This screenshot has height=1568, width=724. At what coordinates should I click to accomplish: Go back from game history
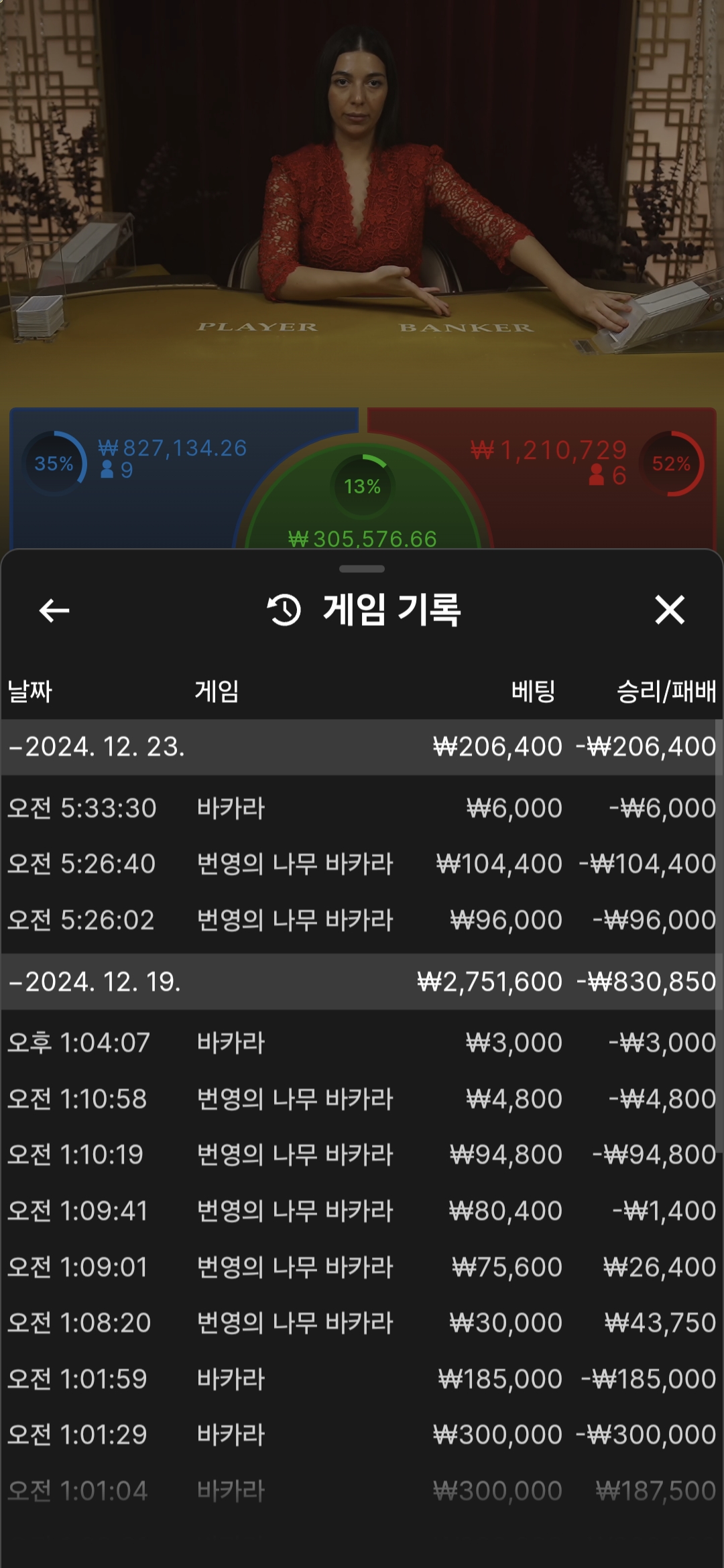(x=54, y=610)
